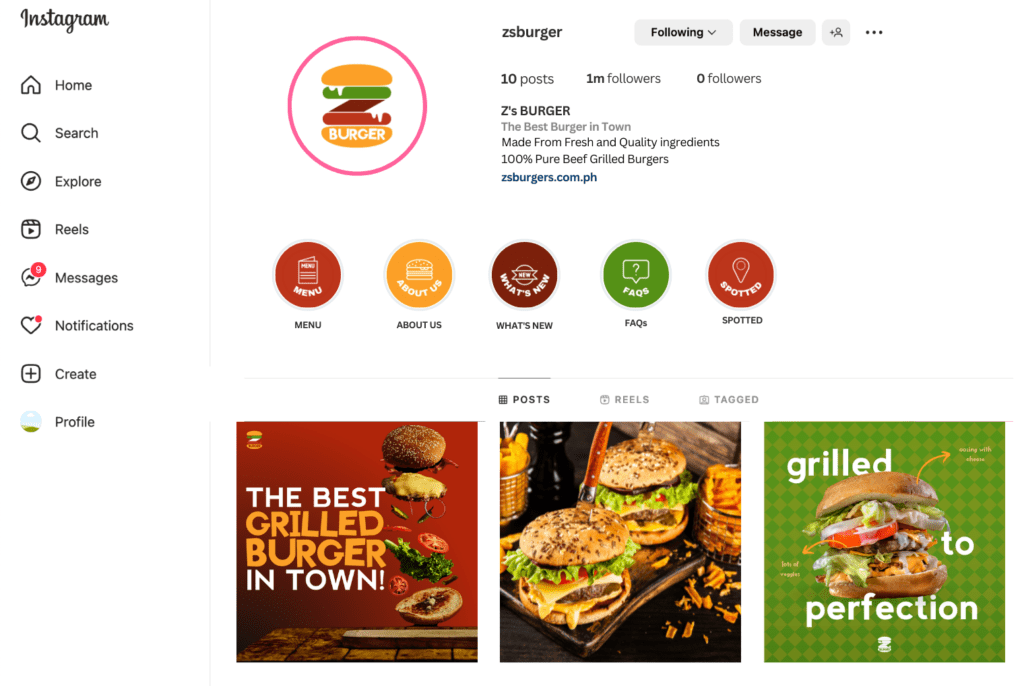The image size is (1024, 686).
Task: Switch to the TAGGED tab
Action: (x=729, y=399)
